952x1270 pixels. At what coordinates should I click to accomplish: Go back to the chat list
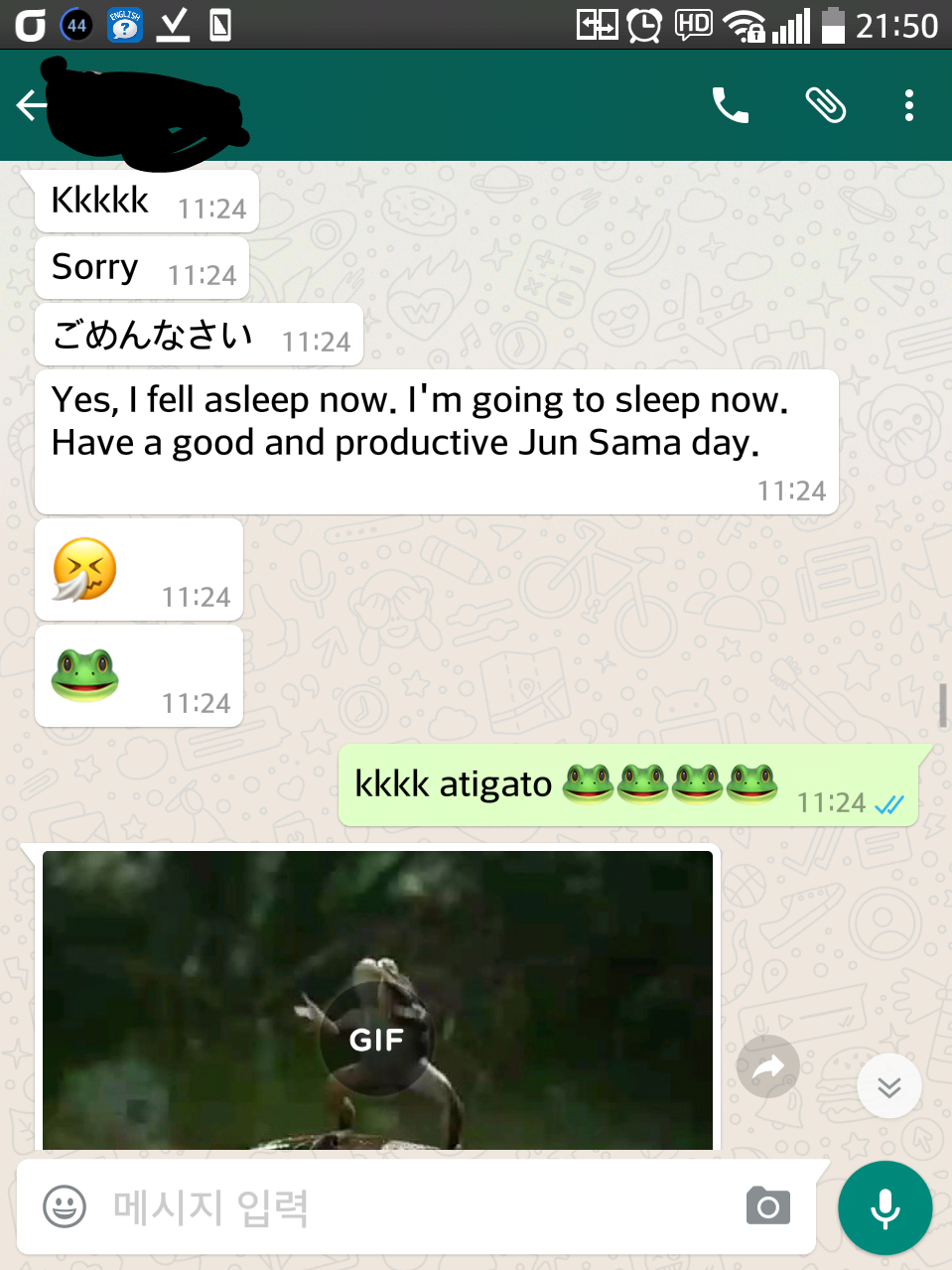[32, 105]
